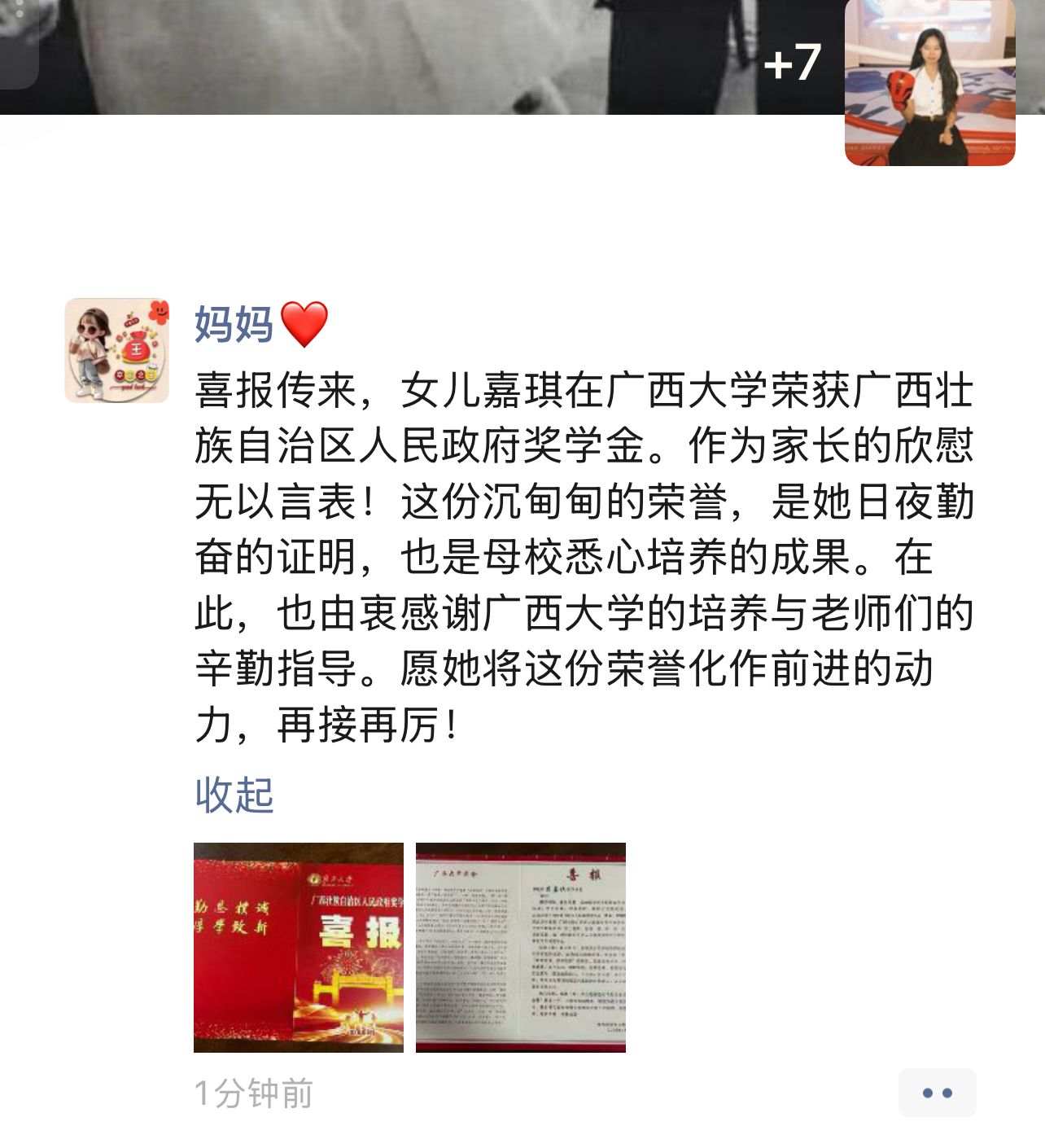The image size is (1045, 1148).
Task: View the +7 more photos
Action: [791, 64]
